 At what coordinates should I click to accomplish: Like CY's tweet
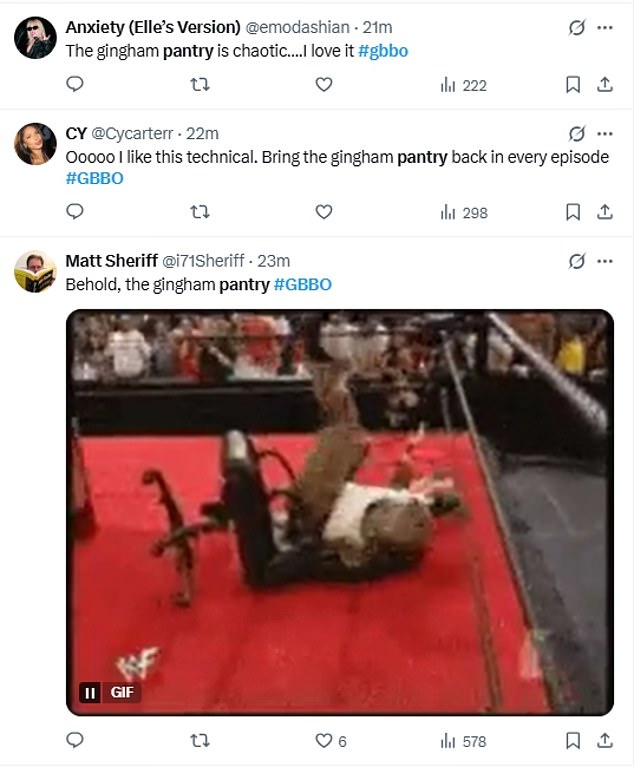pyautogui.click(x=323, y=211)
